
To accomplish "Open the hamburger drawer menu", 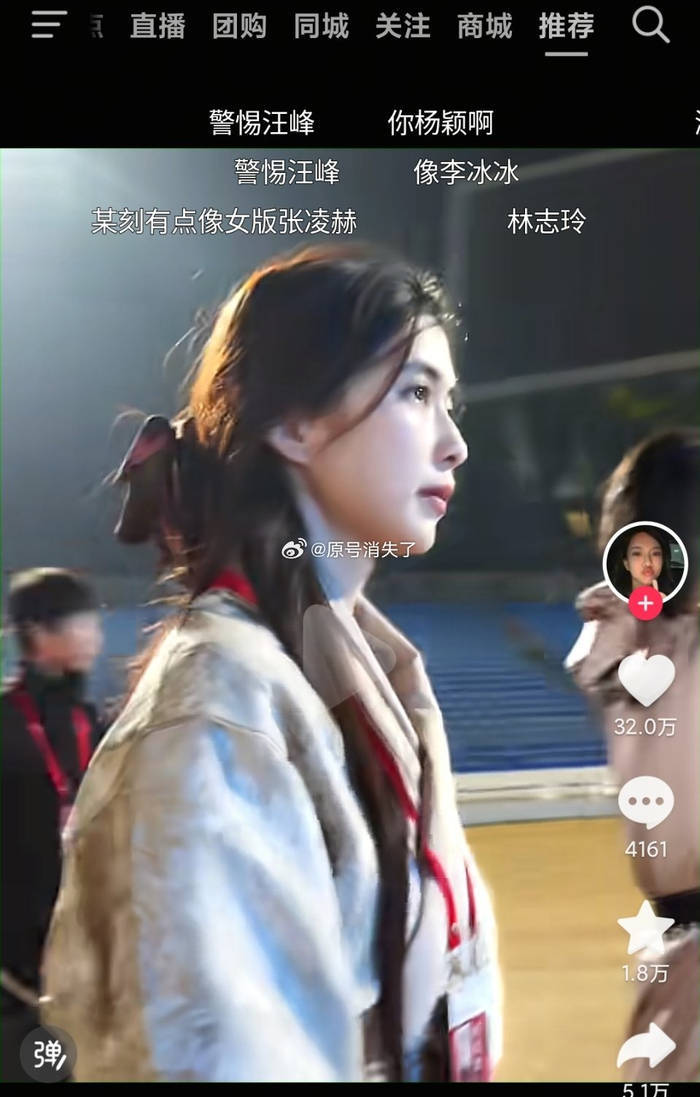I will click(x=48, y=25).
